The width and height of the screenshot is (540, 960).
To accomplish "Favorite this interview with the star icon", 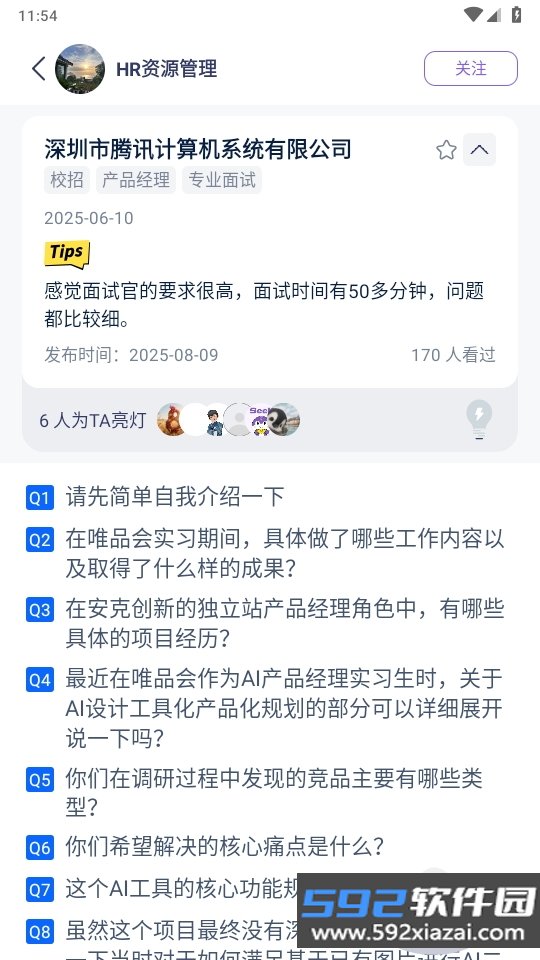I will [446, 150].
